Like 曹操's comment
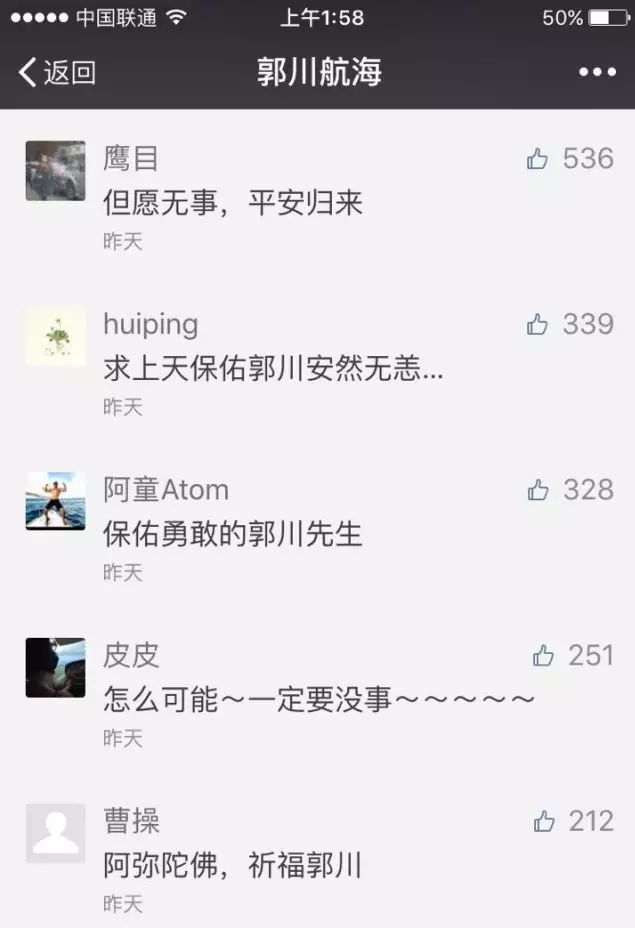635x928 pixels. point(543,822)
